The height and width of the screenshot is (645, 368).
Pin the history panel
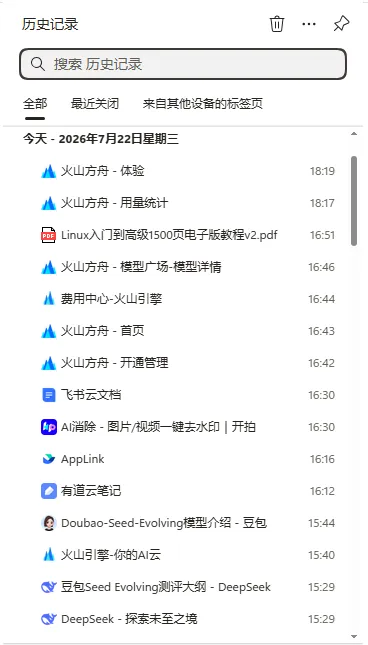341,24
